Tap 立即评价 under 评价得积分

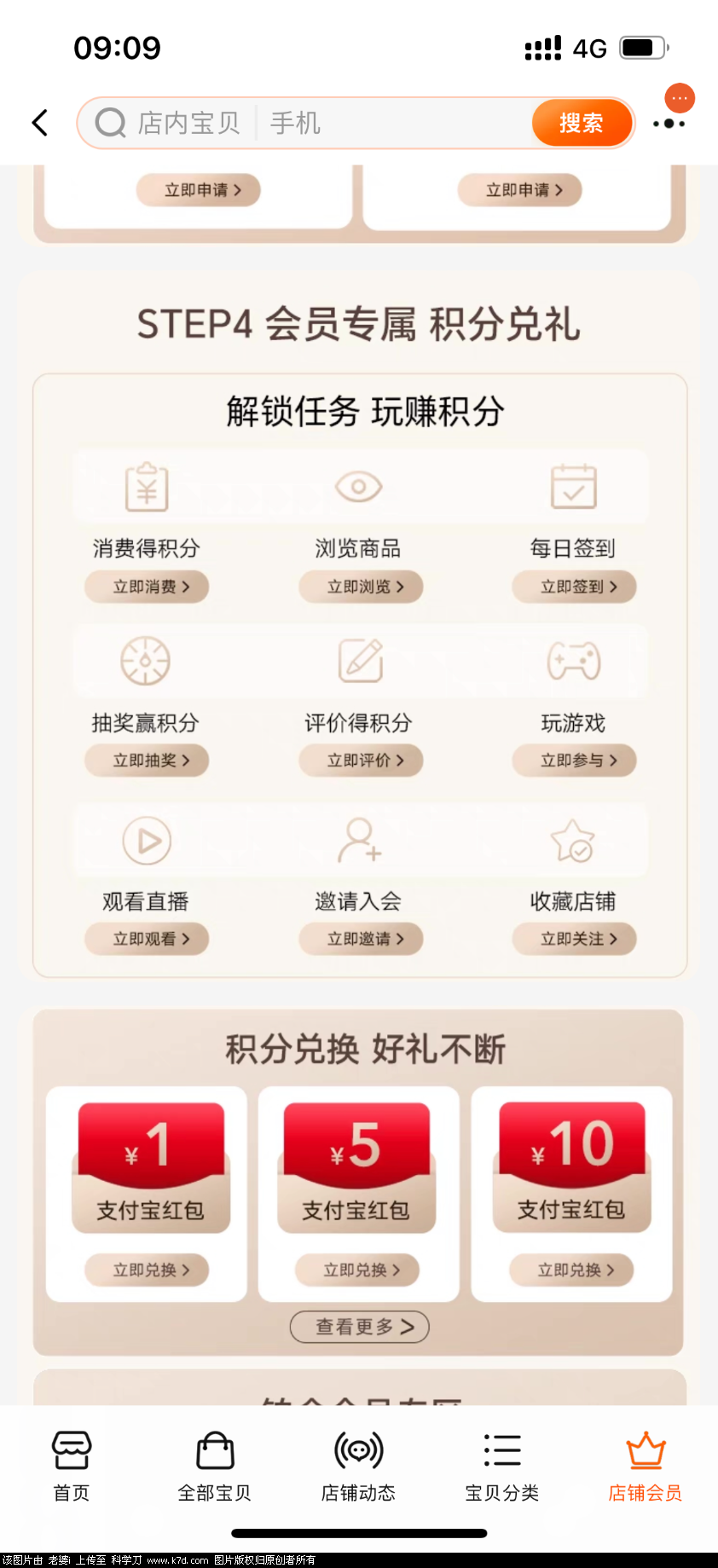[361, 761]
